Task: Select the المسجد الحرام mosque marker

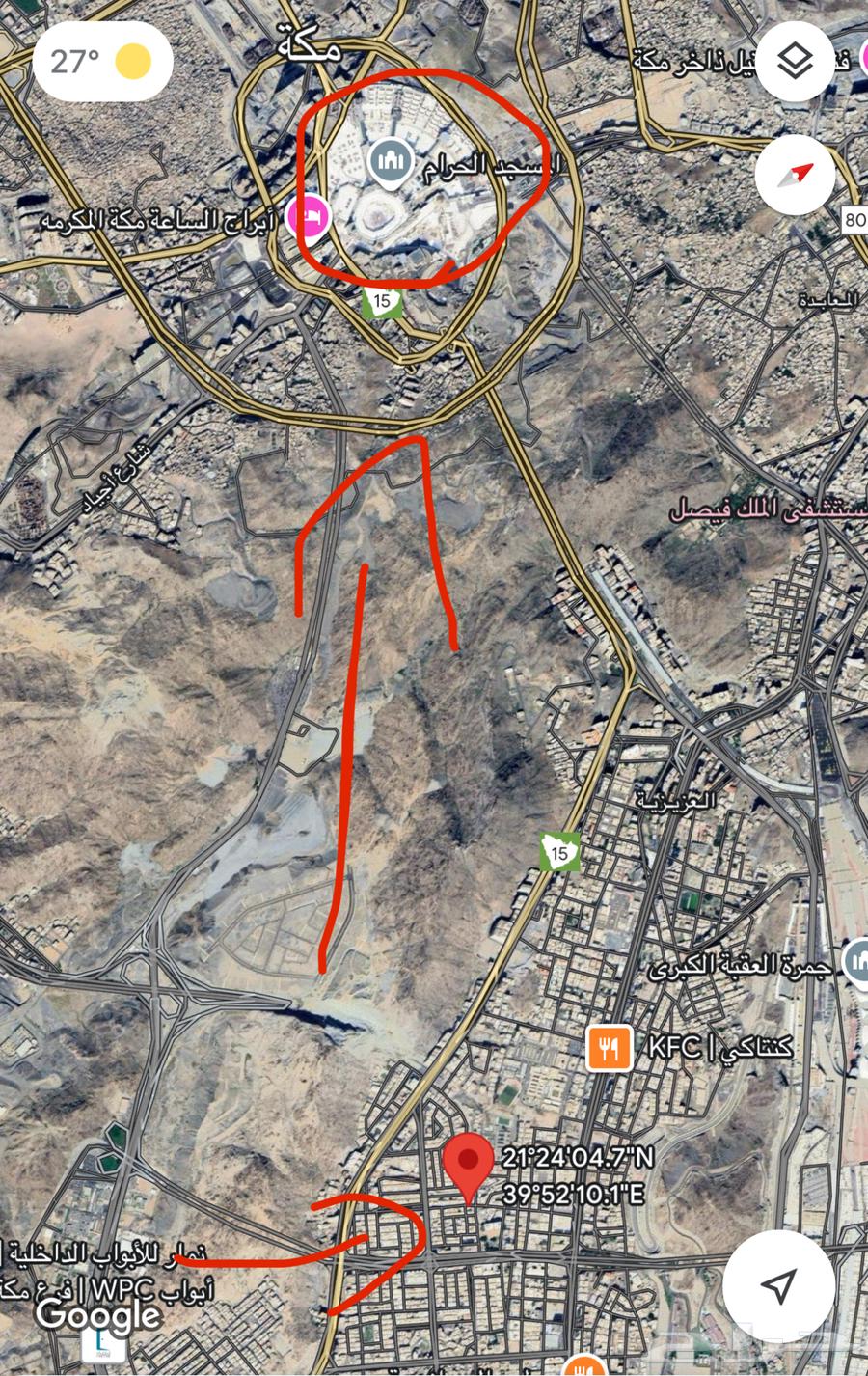Action: tap(391, 164)
